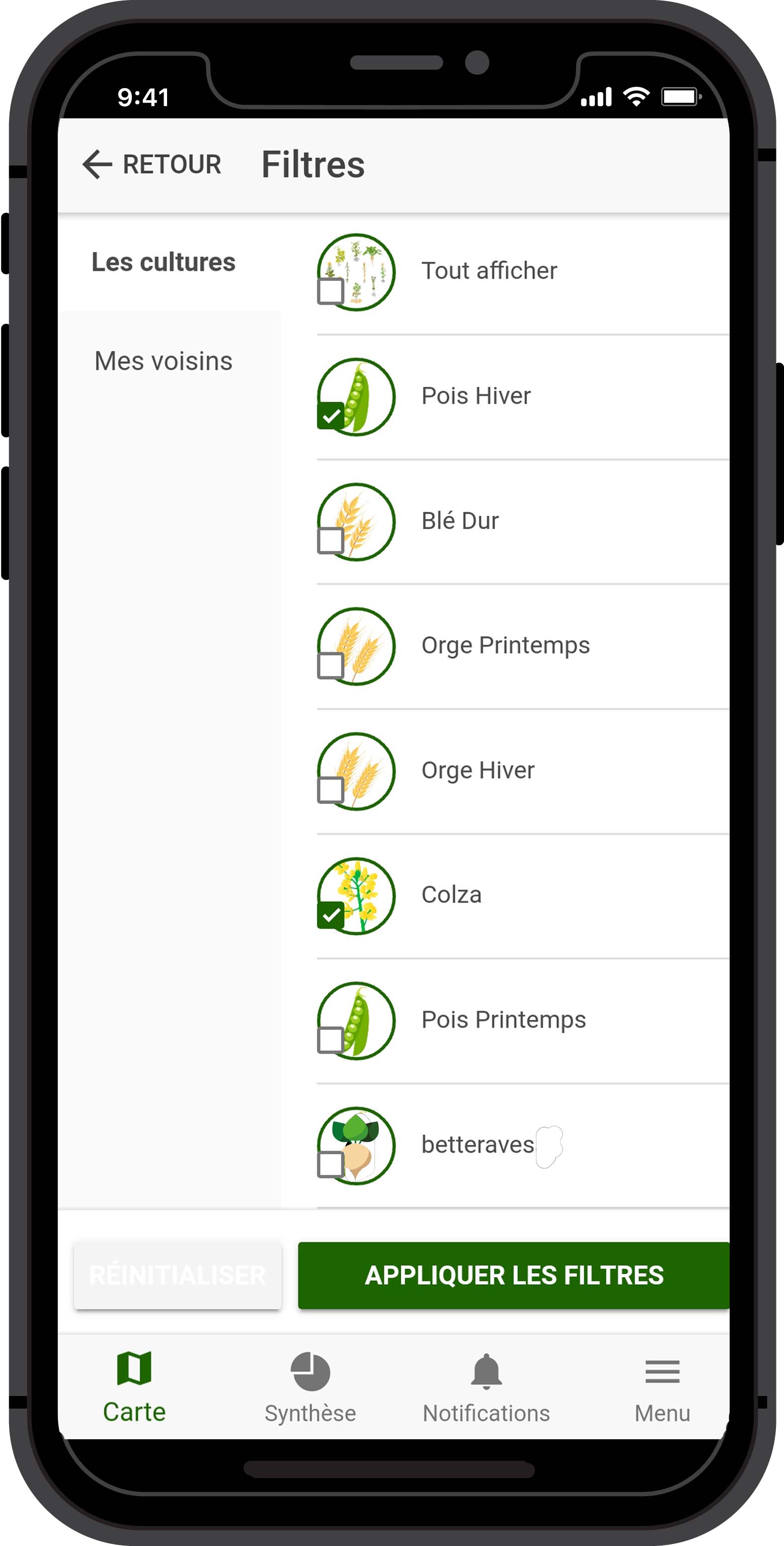Tap the Réinitialiser button
Viewport: 784px width, 1546px height.
[177, 1275]
